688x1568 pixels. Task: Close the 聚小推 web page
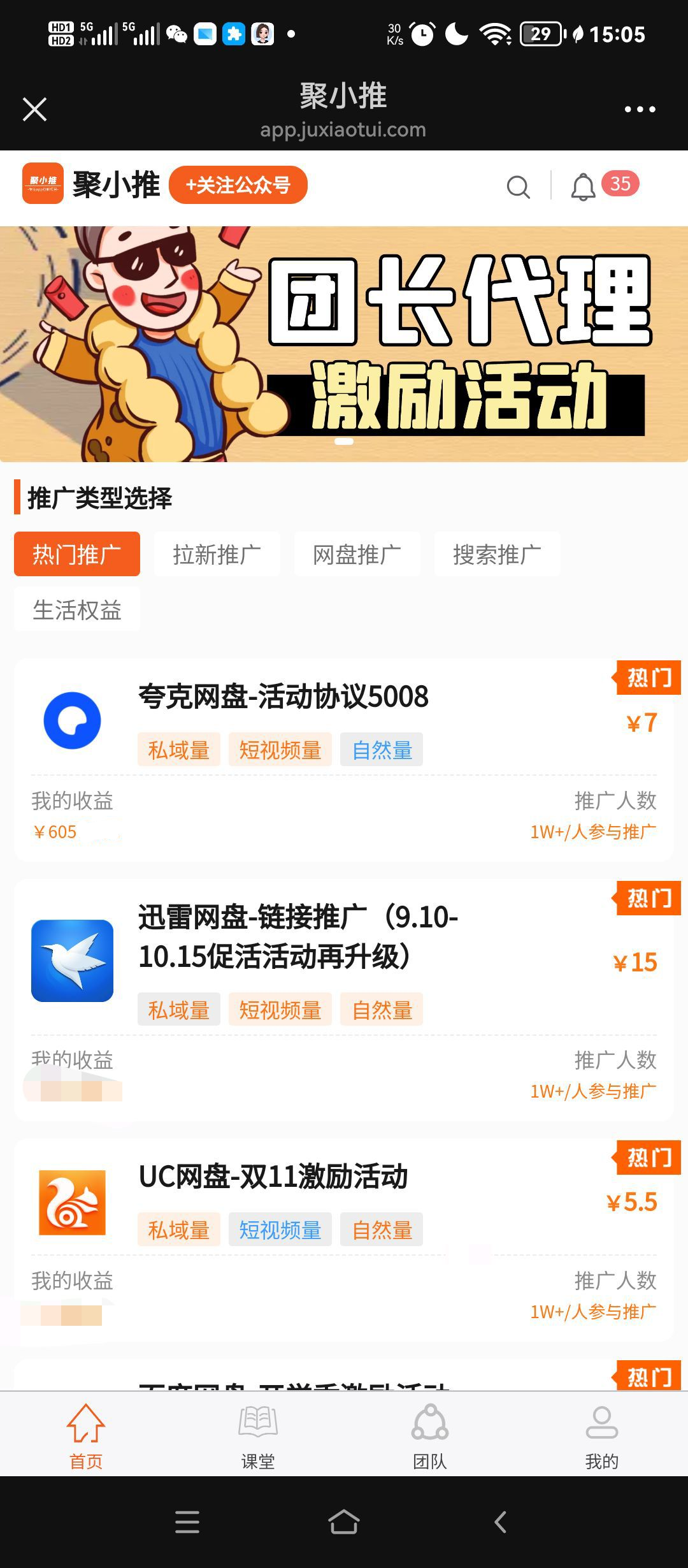35,109
